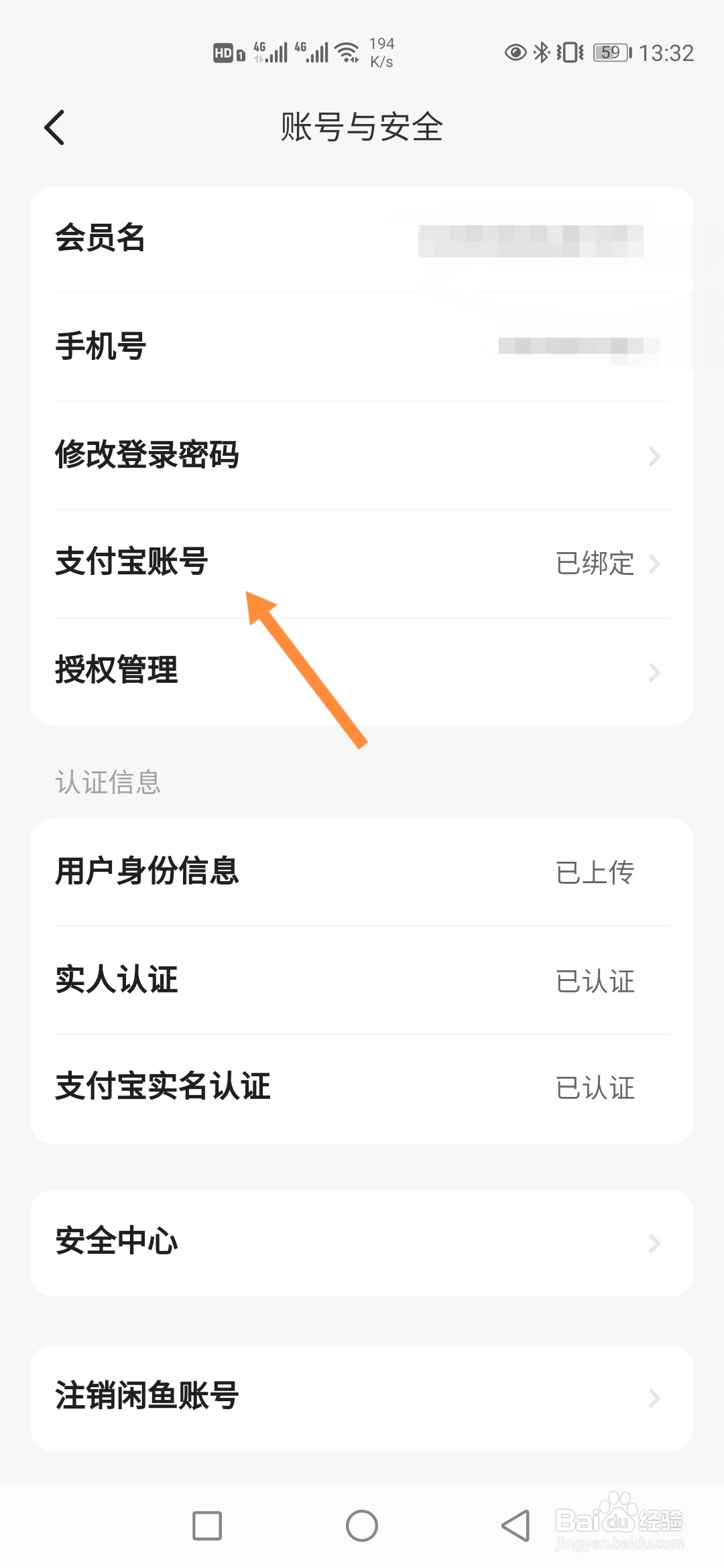Viewport: 724px width, 1568px height.
Task: Select the 注销闲鱼账号 menu entry
Action: coord(147,1396)
